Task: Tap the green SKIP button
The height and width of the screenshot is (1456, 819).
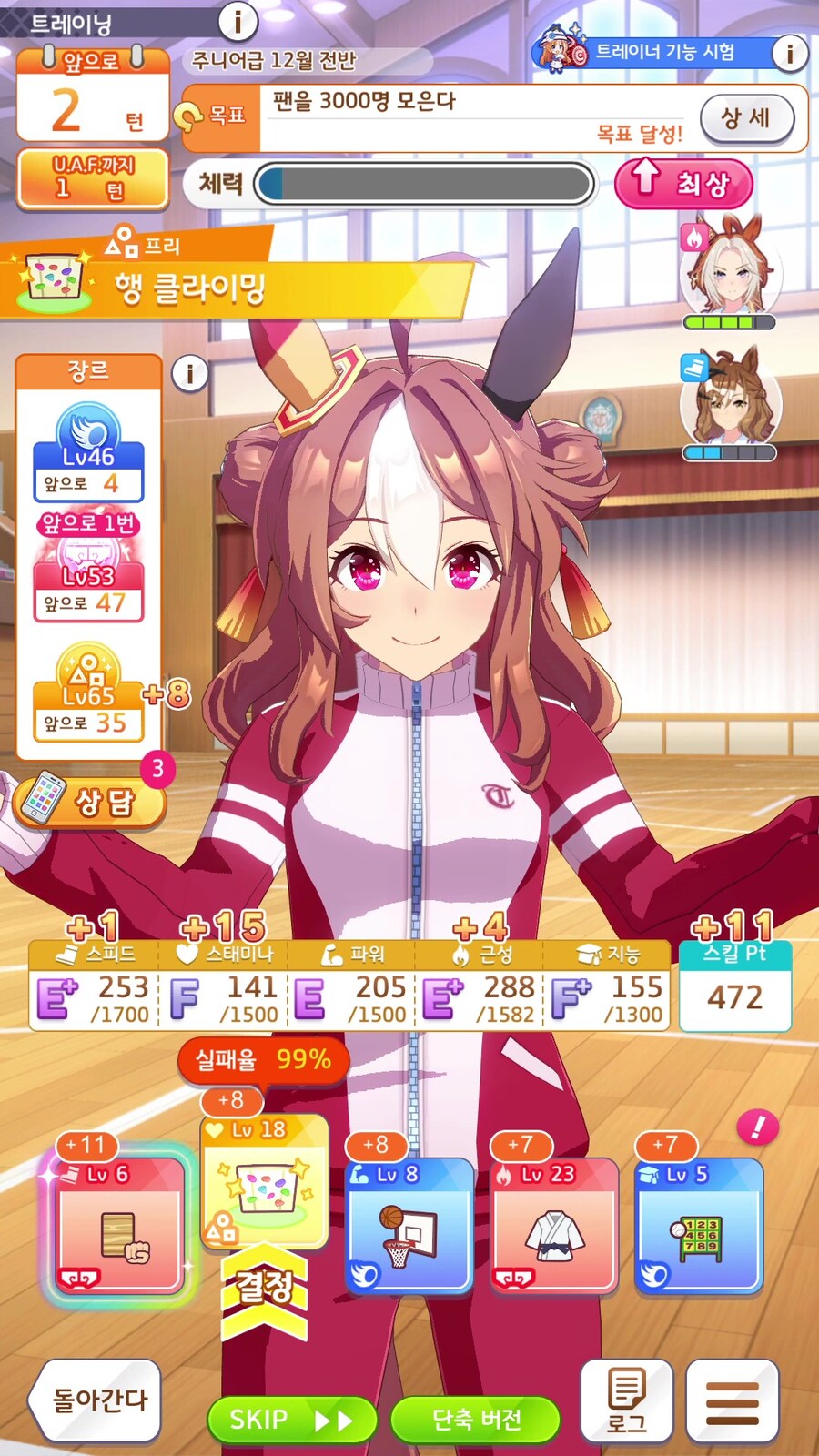Action: [x=291, y=1420]
